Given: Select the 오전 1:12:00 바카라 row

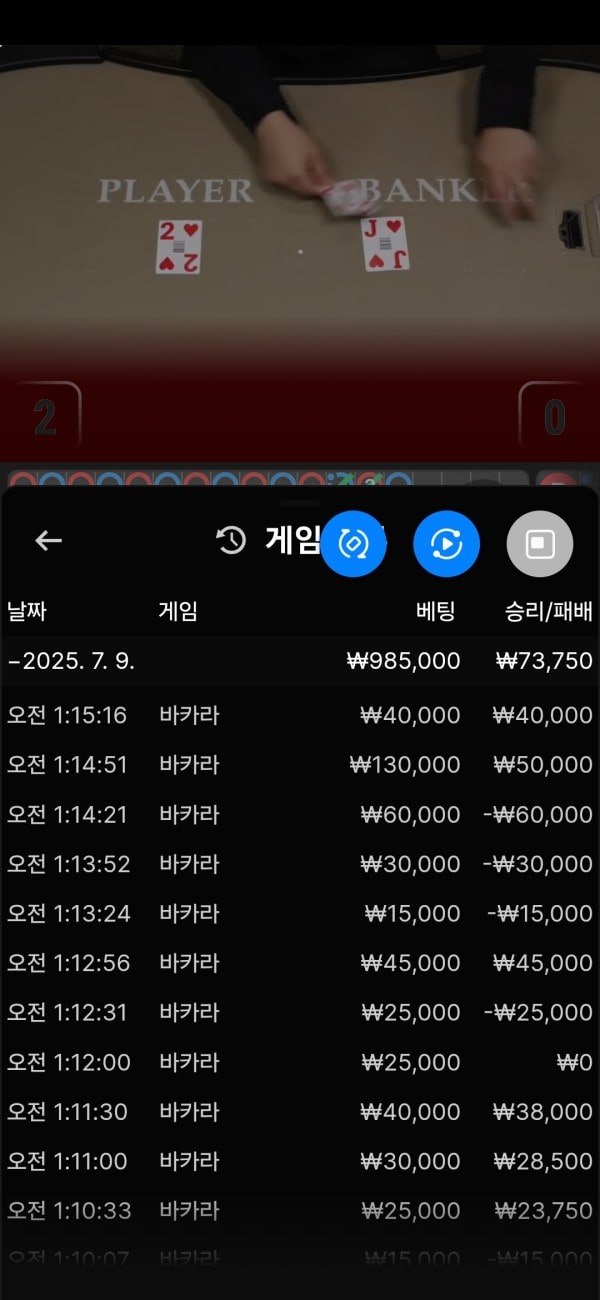Looking at the screenshot, I should 300,1063.
